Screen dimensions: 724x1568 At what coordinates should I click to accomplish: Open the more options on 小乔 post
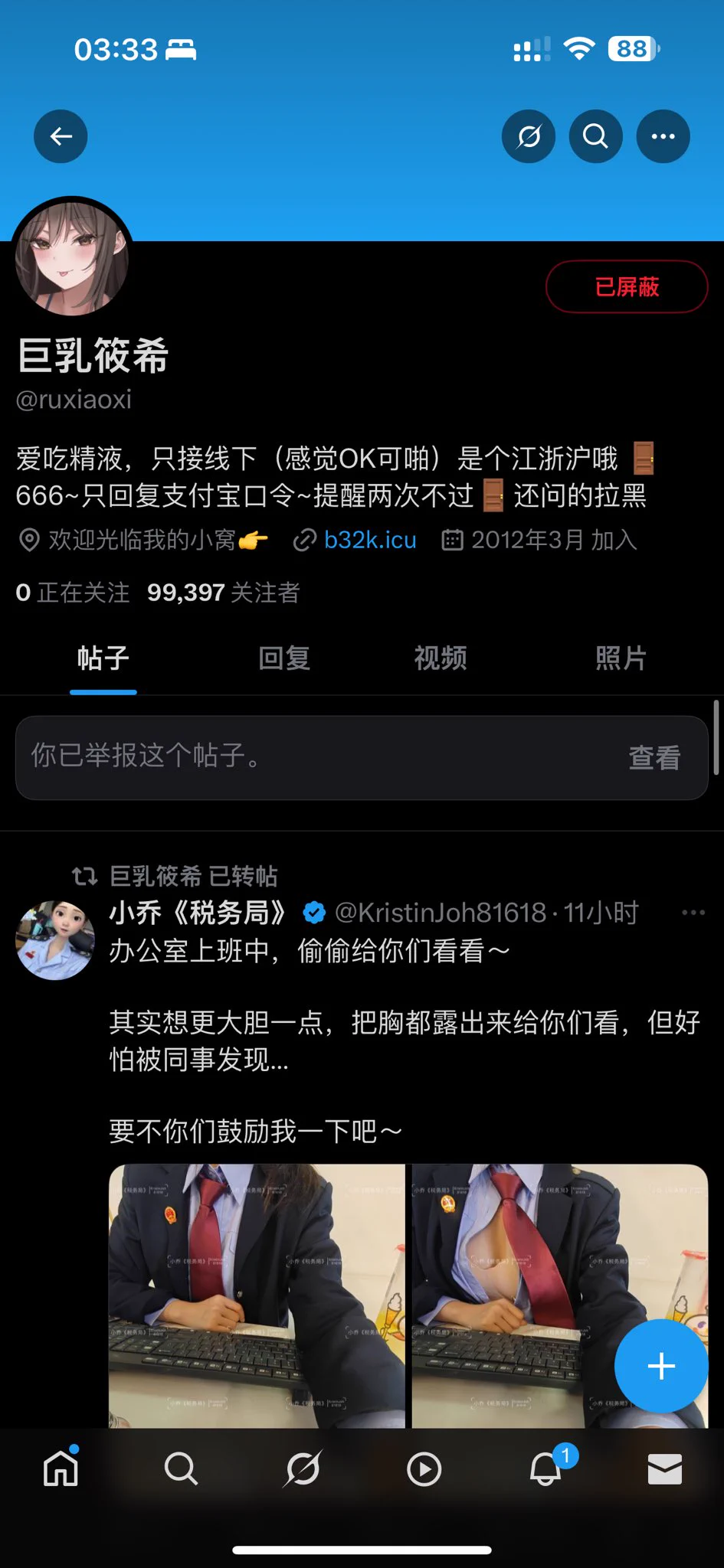coord(693,912)
